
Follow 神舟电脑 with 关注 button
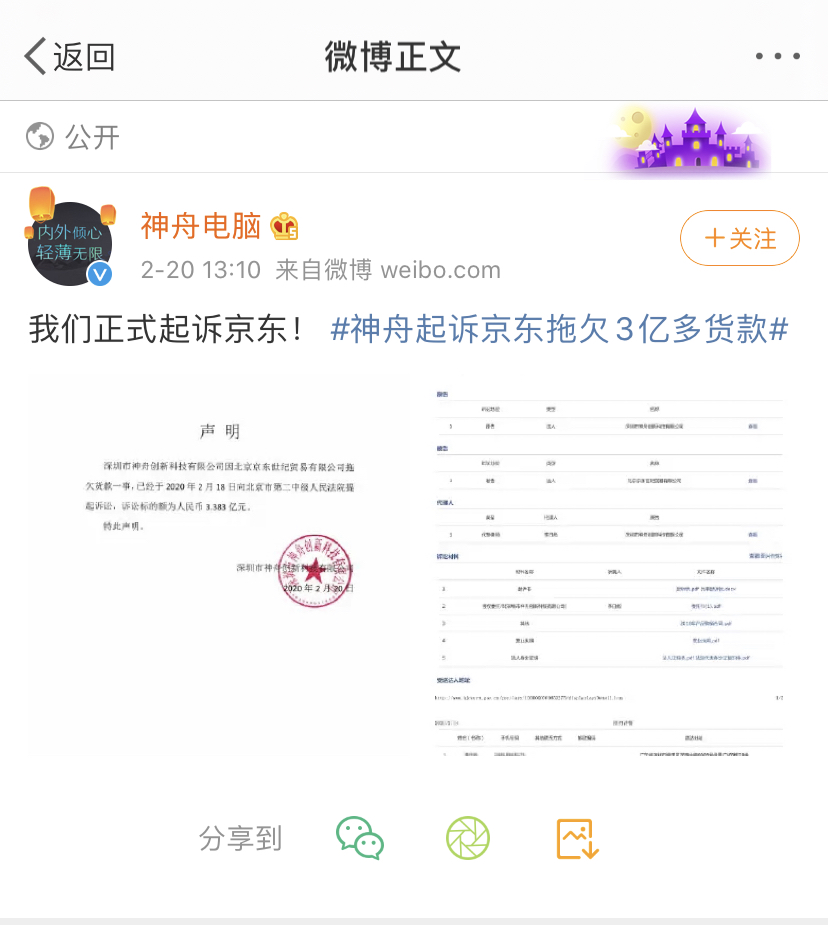coord(740,238)
